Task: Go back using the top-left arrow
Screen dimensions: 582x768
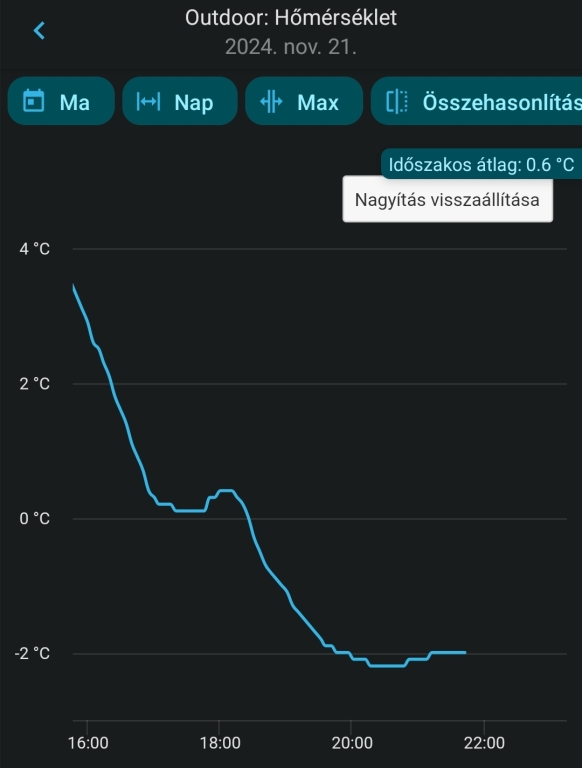Action: click(39, 31)
